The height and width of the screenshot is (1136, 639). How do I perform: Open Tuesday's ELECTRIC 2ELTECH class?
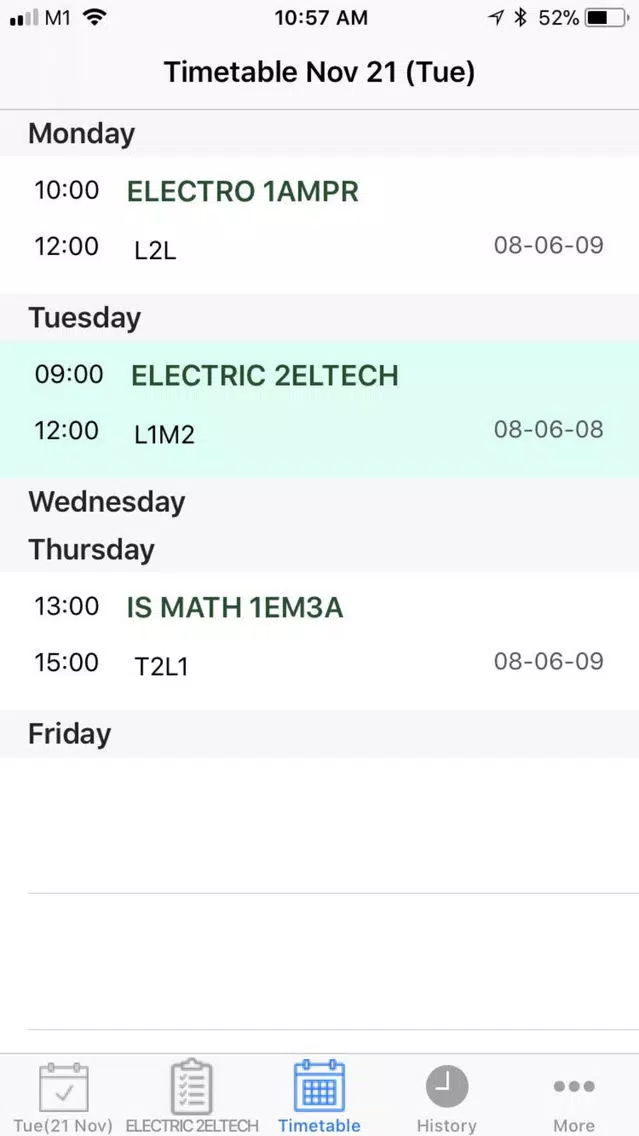tap(320, 409)
